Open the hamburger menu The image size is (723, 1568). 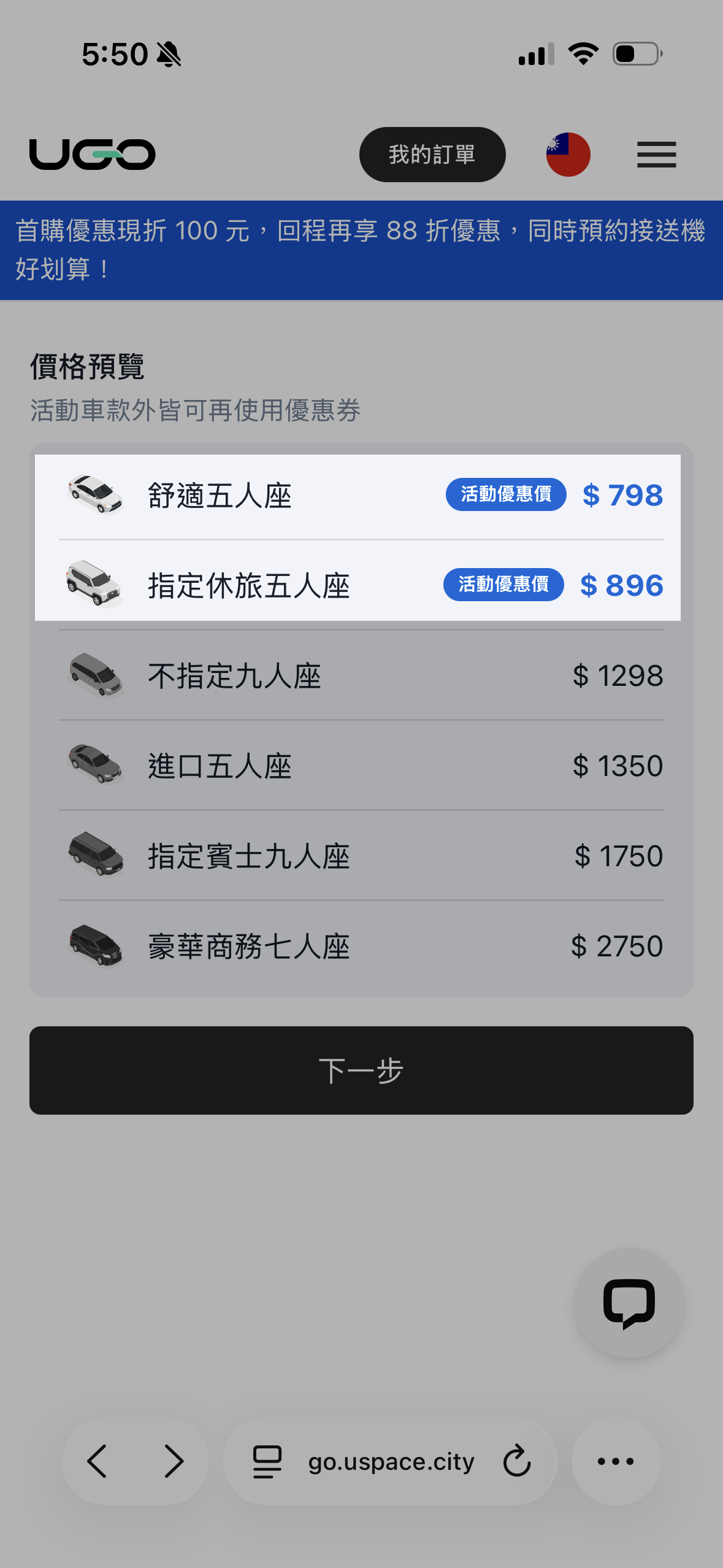[656, 155]
